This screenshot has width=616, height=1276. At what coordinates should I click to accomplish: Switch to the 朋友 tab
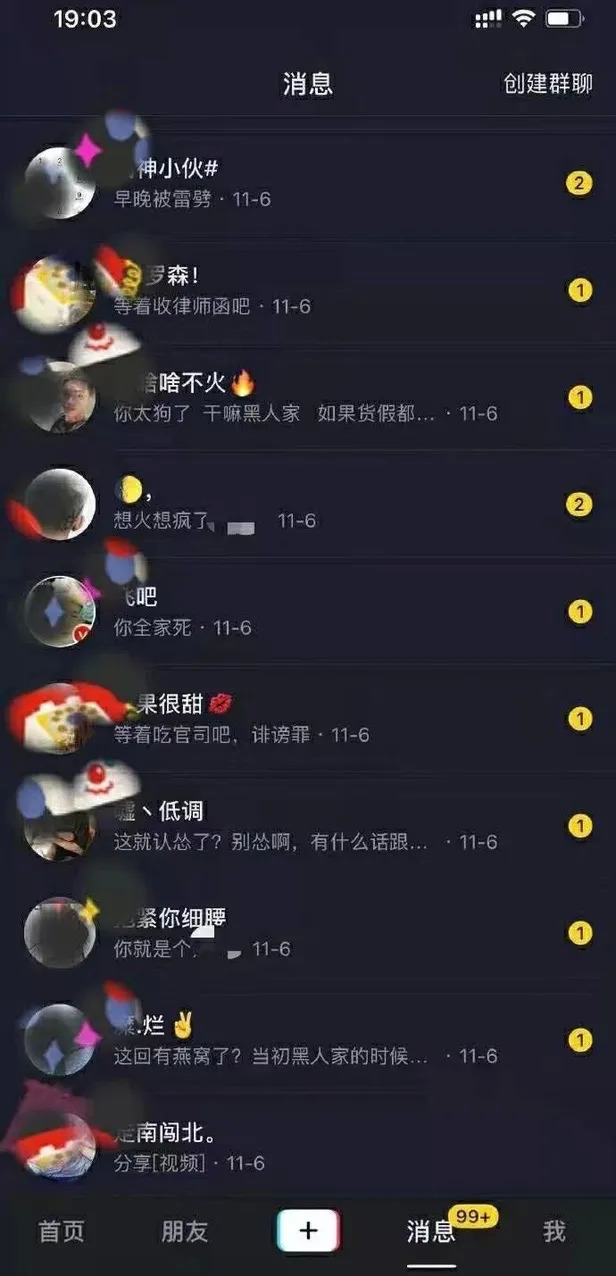pos(185,1231)
